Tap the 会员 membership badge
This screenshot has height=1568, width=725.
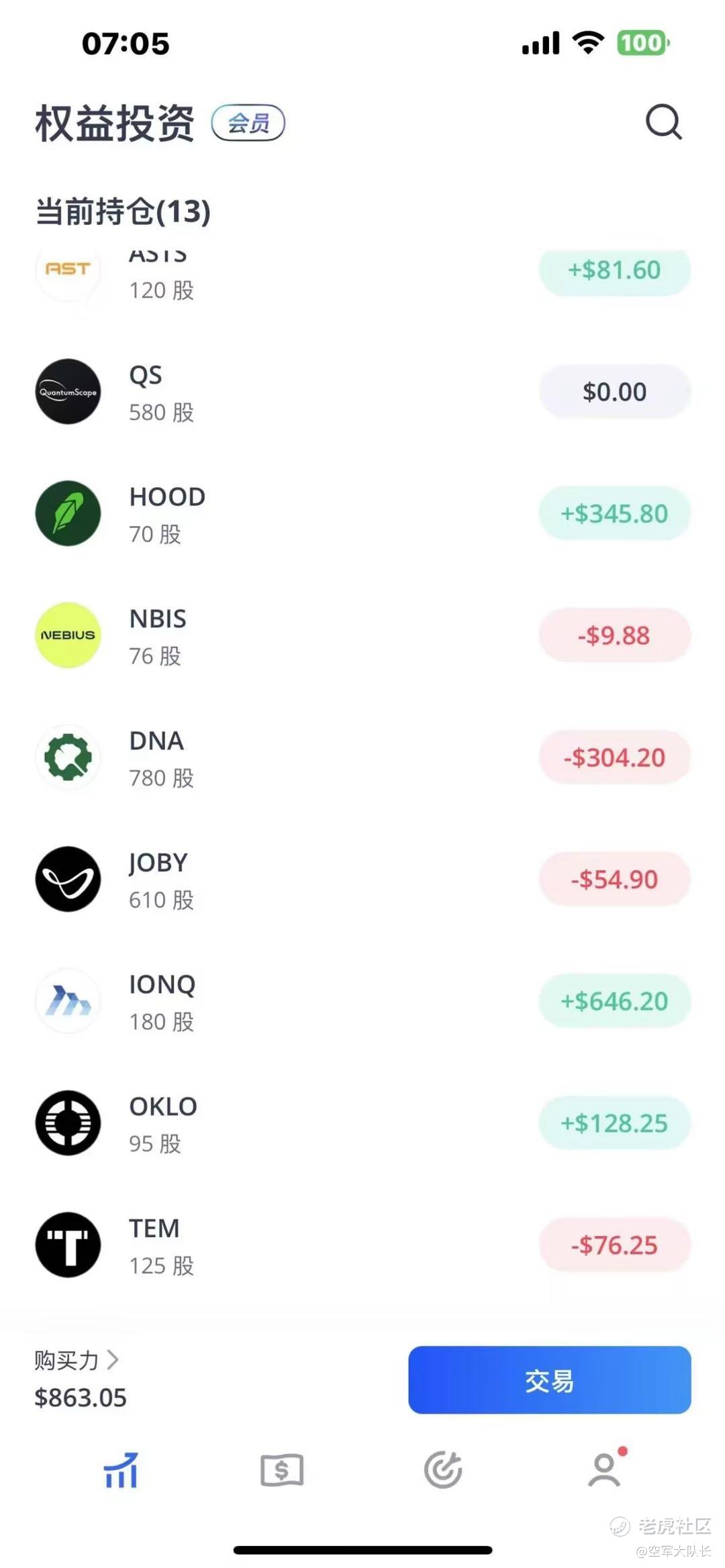point(248,123)
